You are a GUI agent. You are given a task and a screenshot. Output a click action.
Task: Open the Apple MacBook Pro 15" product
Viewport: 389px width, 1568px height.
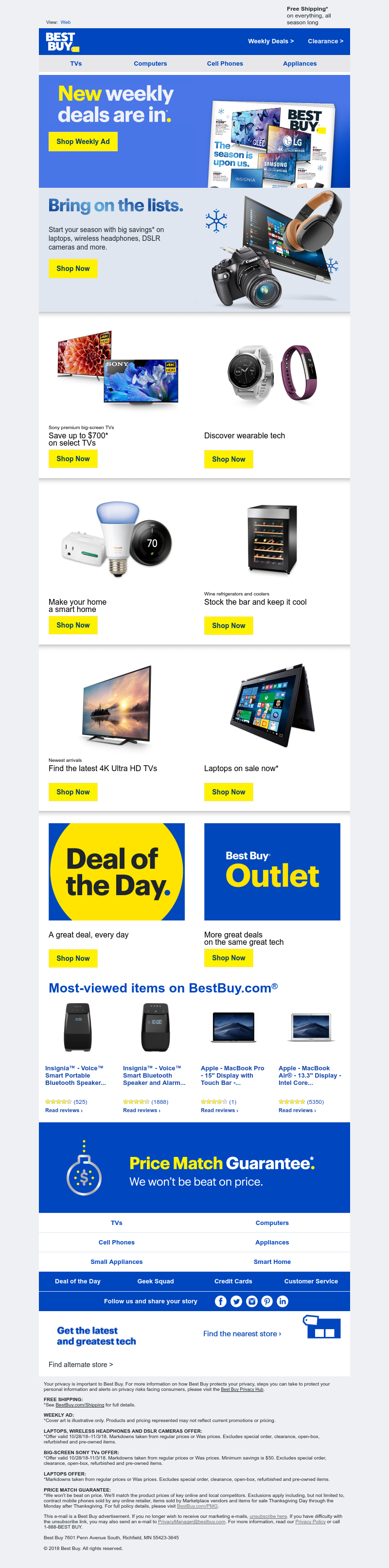[232, 1076]
